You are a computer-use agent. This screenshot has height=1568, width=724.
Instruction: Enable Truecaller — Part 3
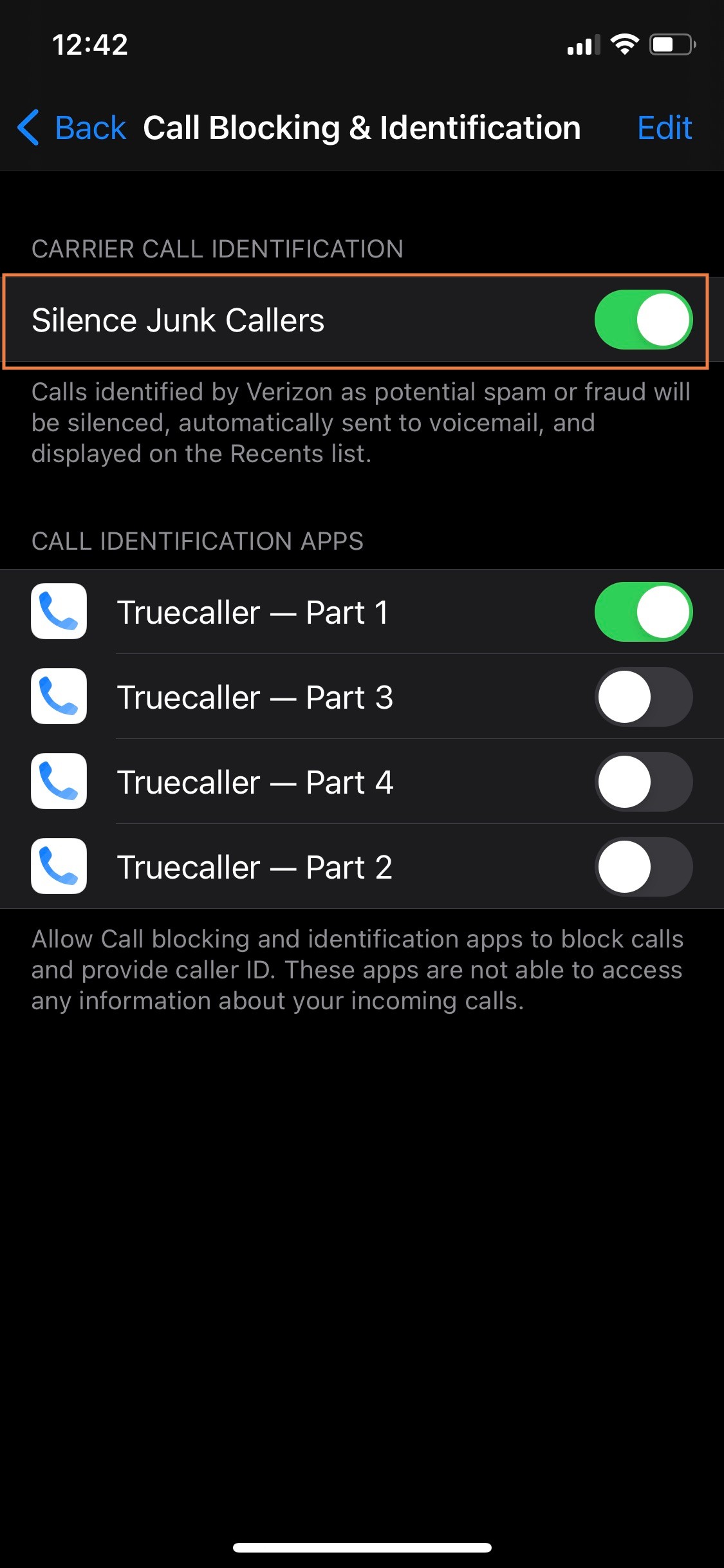point(644,697)
